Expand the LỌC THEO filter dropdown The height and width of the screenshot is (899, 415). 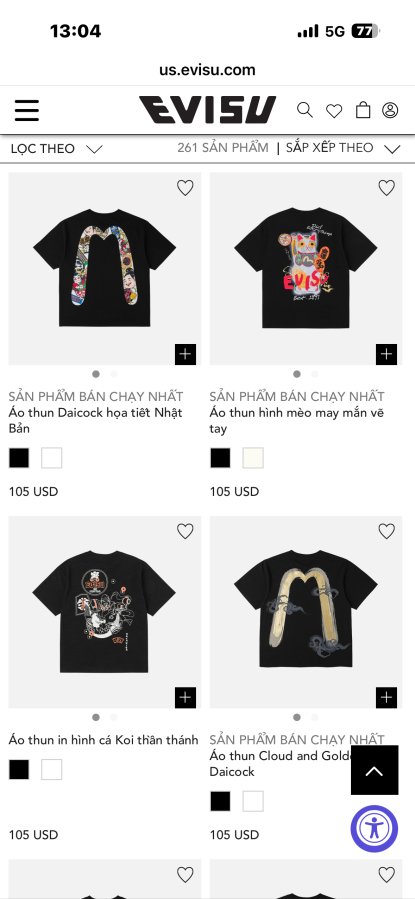(57, 149)
